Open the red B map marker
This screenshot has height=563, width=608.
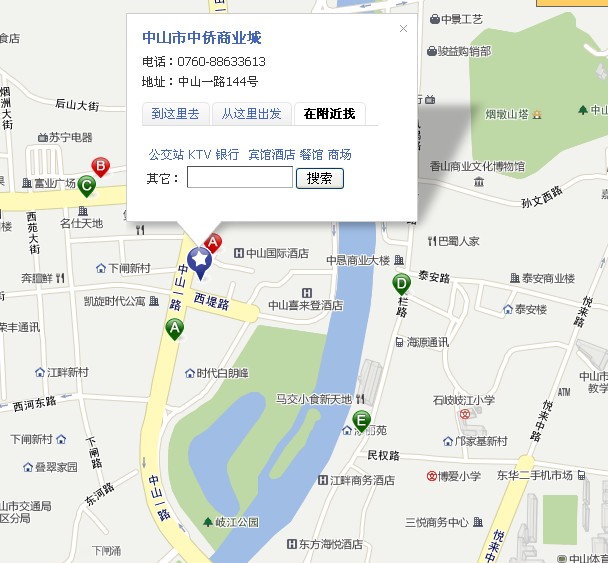pyautogui.click(x=100, y=167)
